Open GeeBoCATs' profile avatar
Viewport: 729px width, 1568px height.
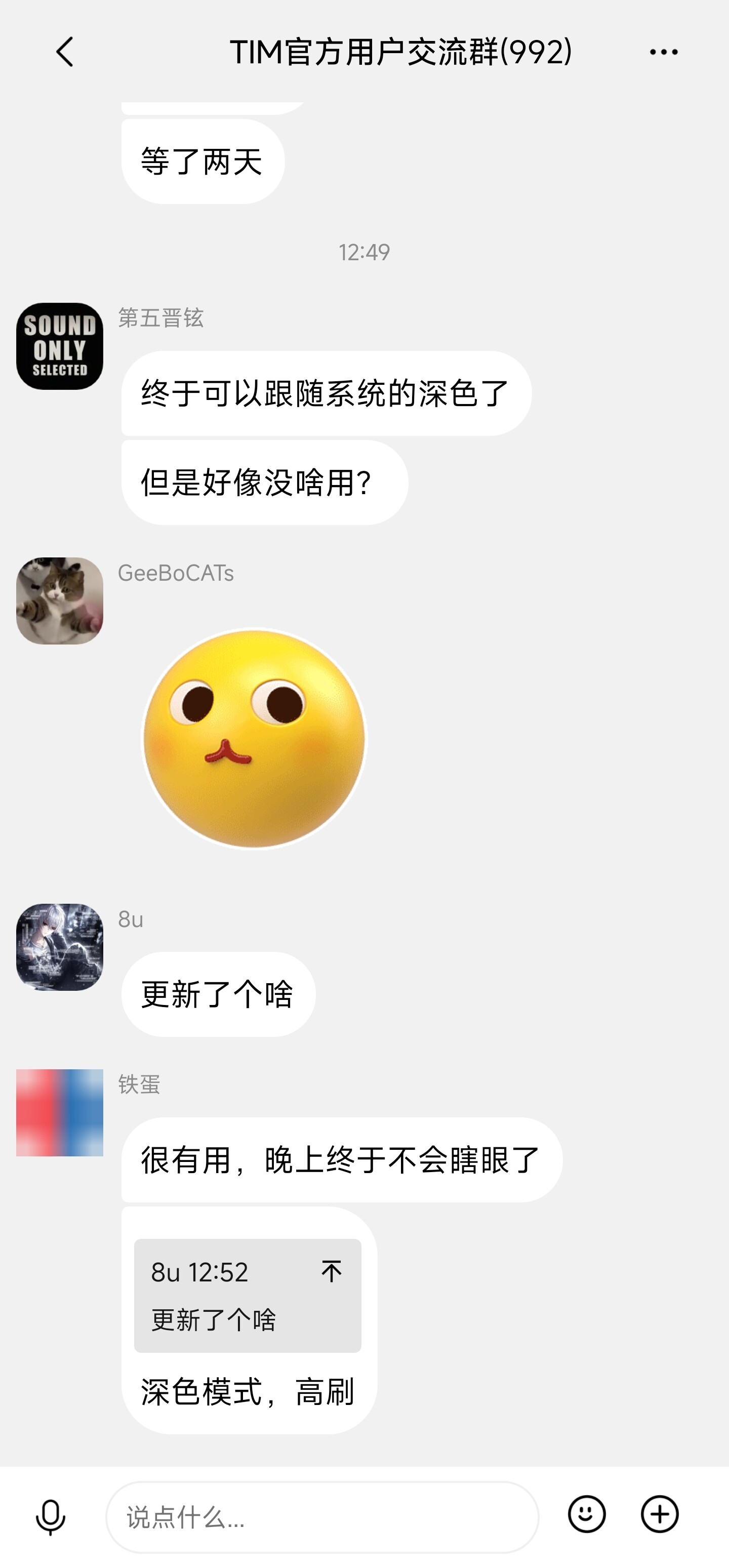[x=60, y=601]
